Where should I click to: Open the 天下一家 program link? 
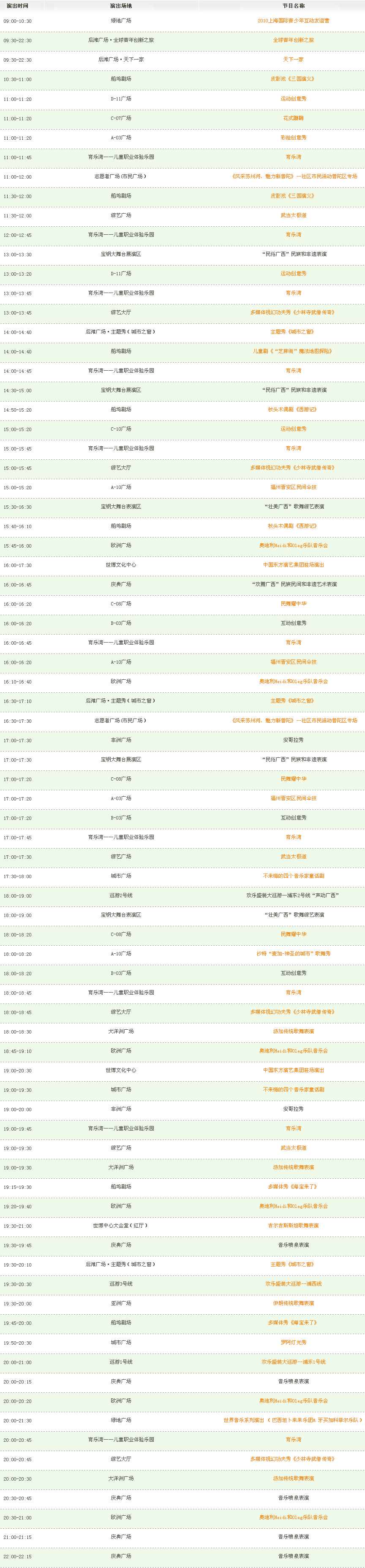pyautogui.click(x=293, y=60)
